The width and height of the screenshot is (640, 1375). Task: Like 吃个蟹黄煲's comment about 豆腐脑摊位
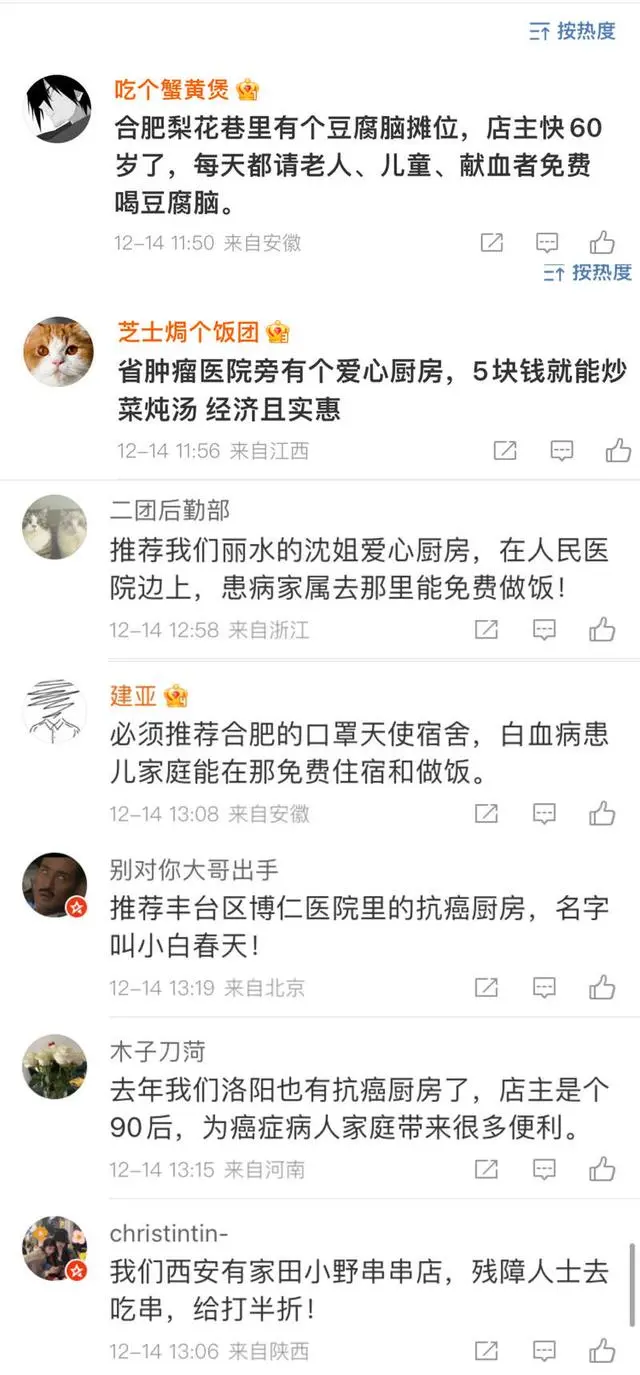[x=602, y=242]
